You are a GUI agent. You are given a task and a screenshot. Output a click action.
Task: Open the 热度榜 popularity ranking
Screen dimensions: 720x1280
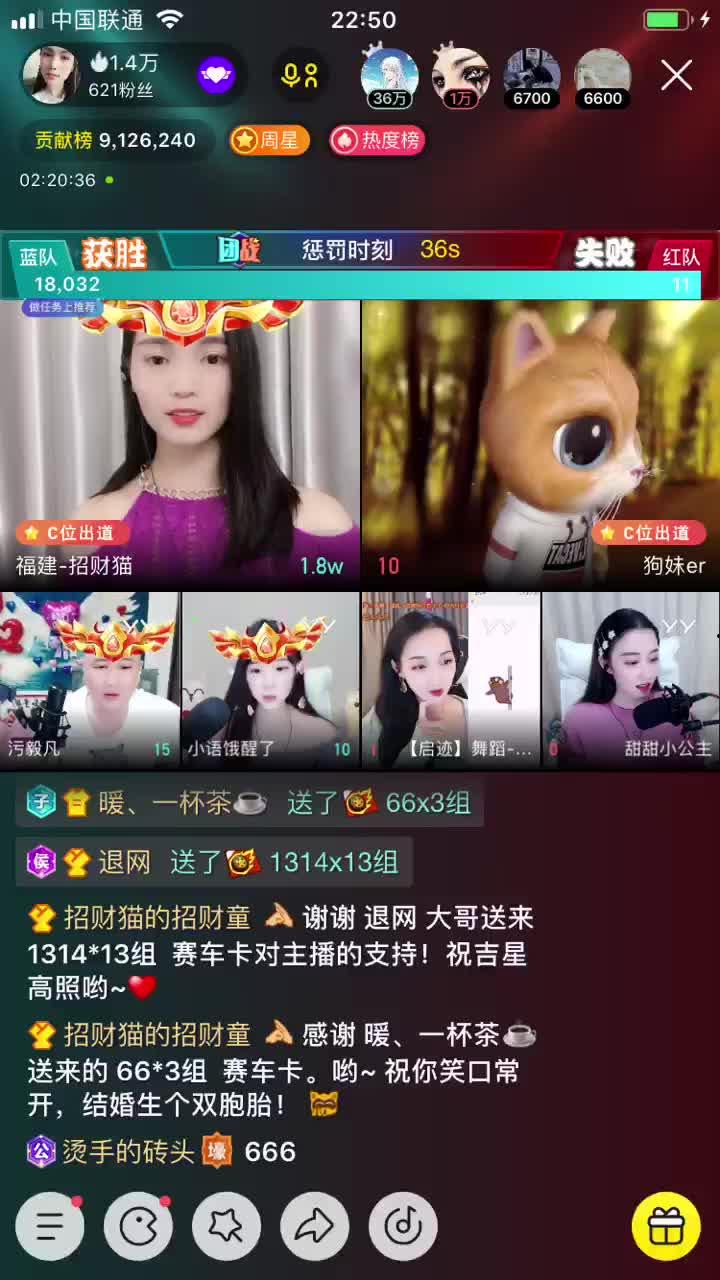click(377, 140)
